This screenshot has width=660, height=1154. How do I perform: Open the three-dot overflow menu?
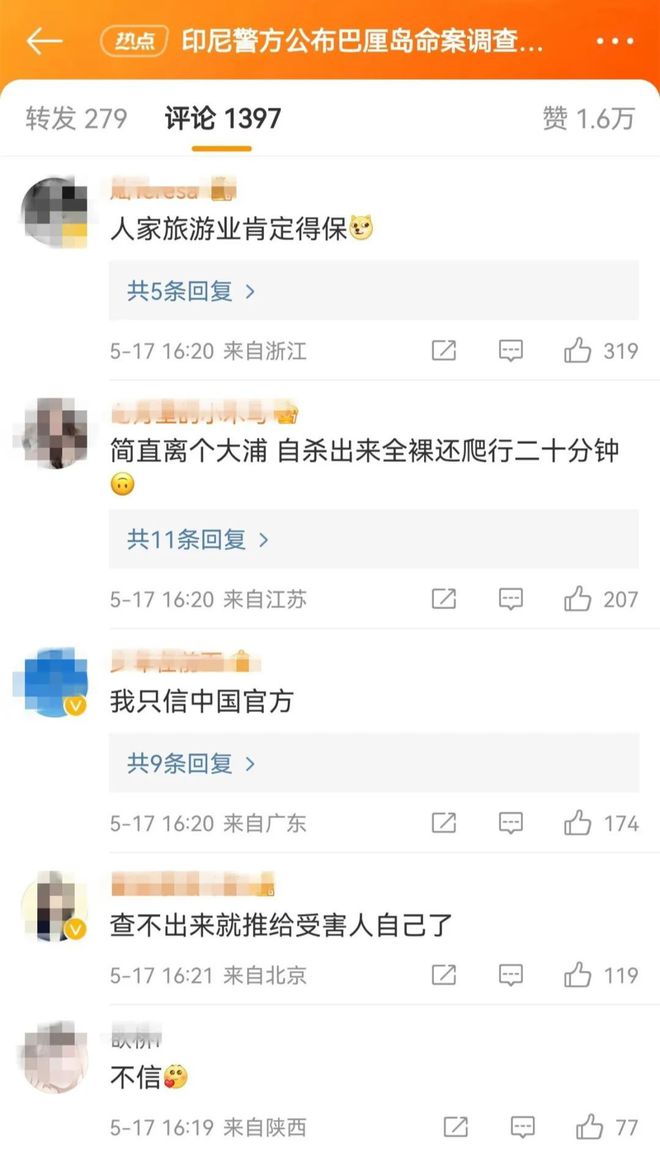point(614,41)
